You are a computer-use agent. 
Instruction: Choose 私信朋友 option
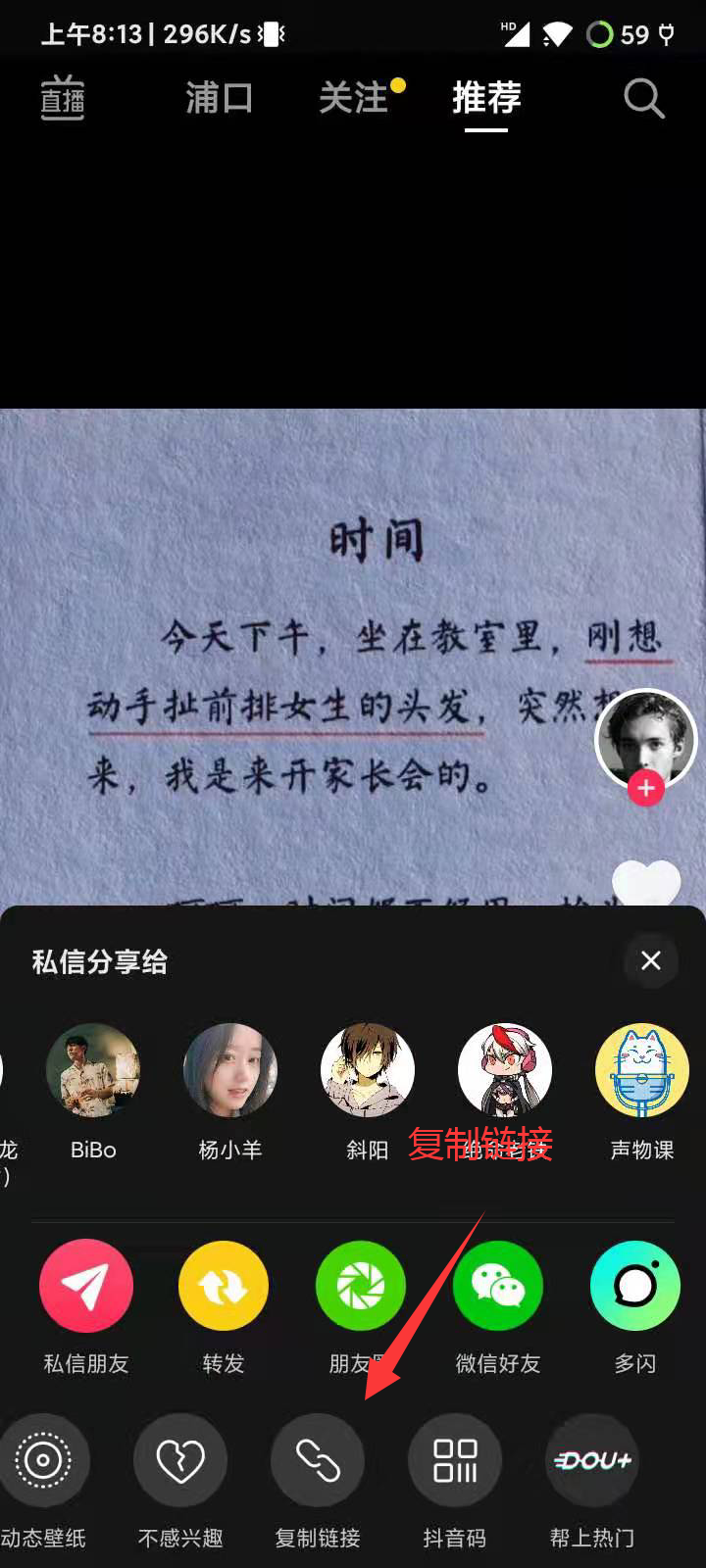(86, 1286)
